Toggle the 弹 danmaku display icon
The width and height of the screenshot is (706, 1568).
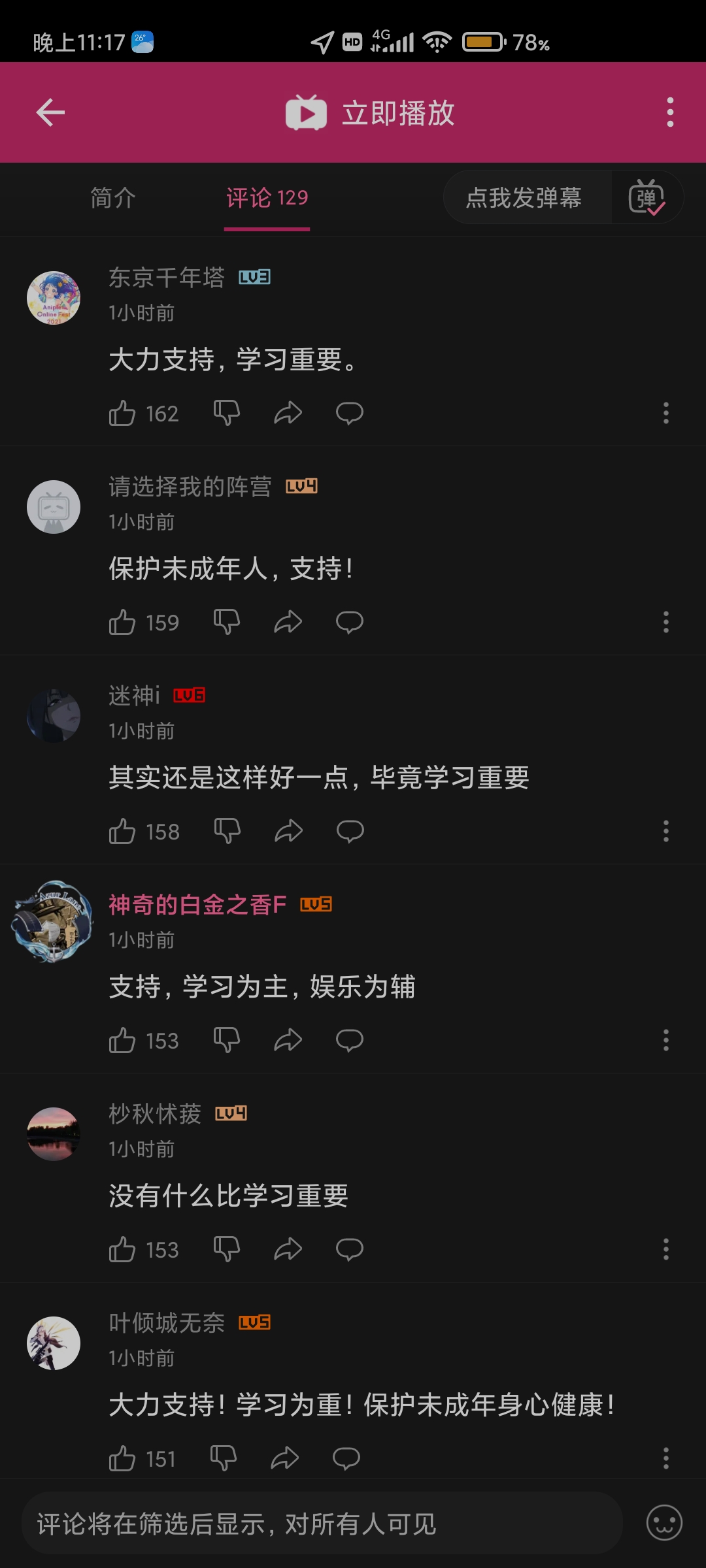pyautogui.click(x=647, y=197)
